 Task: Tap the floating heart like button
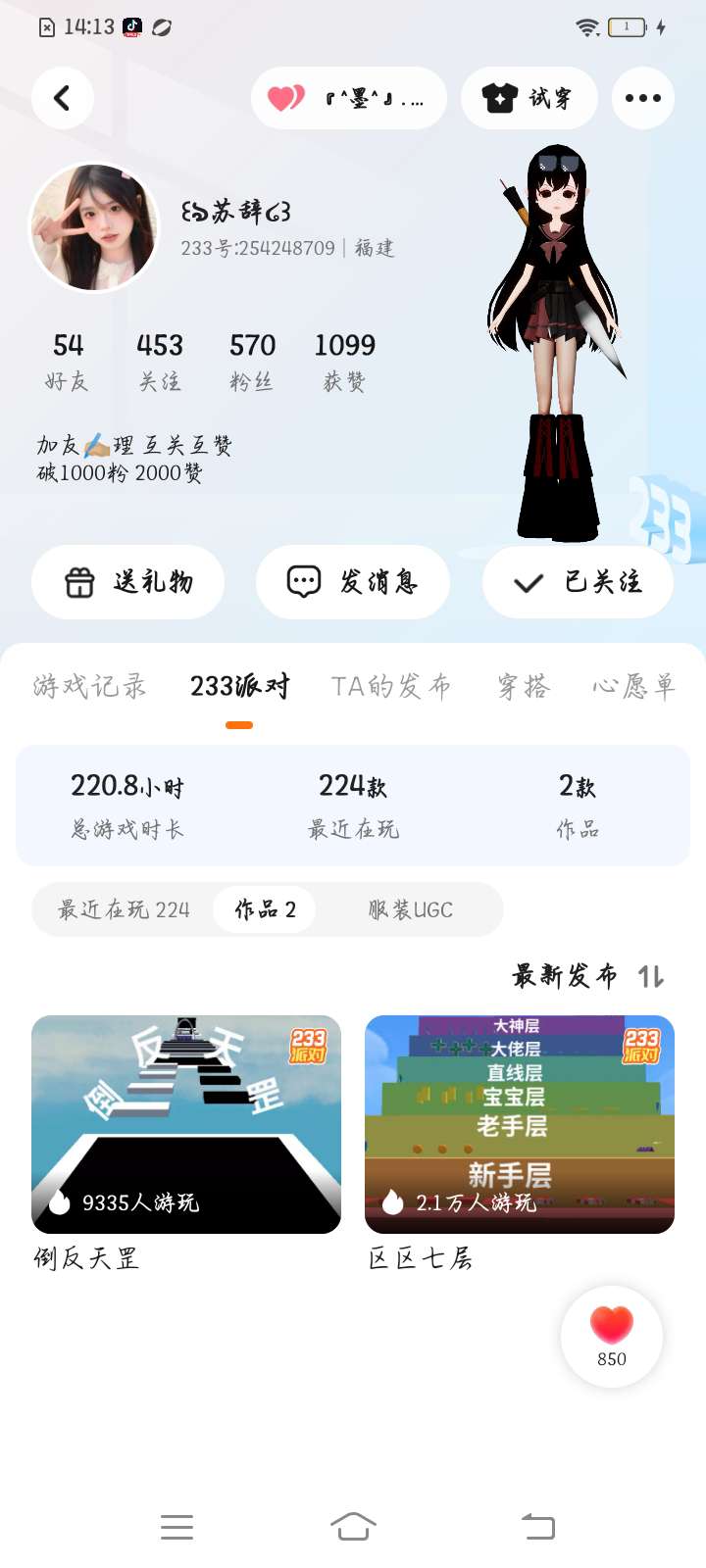(x=612, y=1335)
